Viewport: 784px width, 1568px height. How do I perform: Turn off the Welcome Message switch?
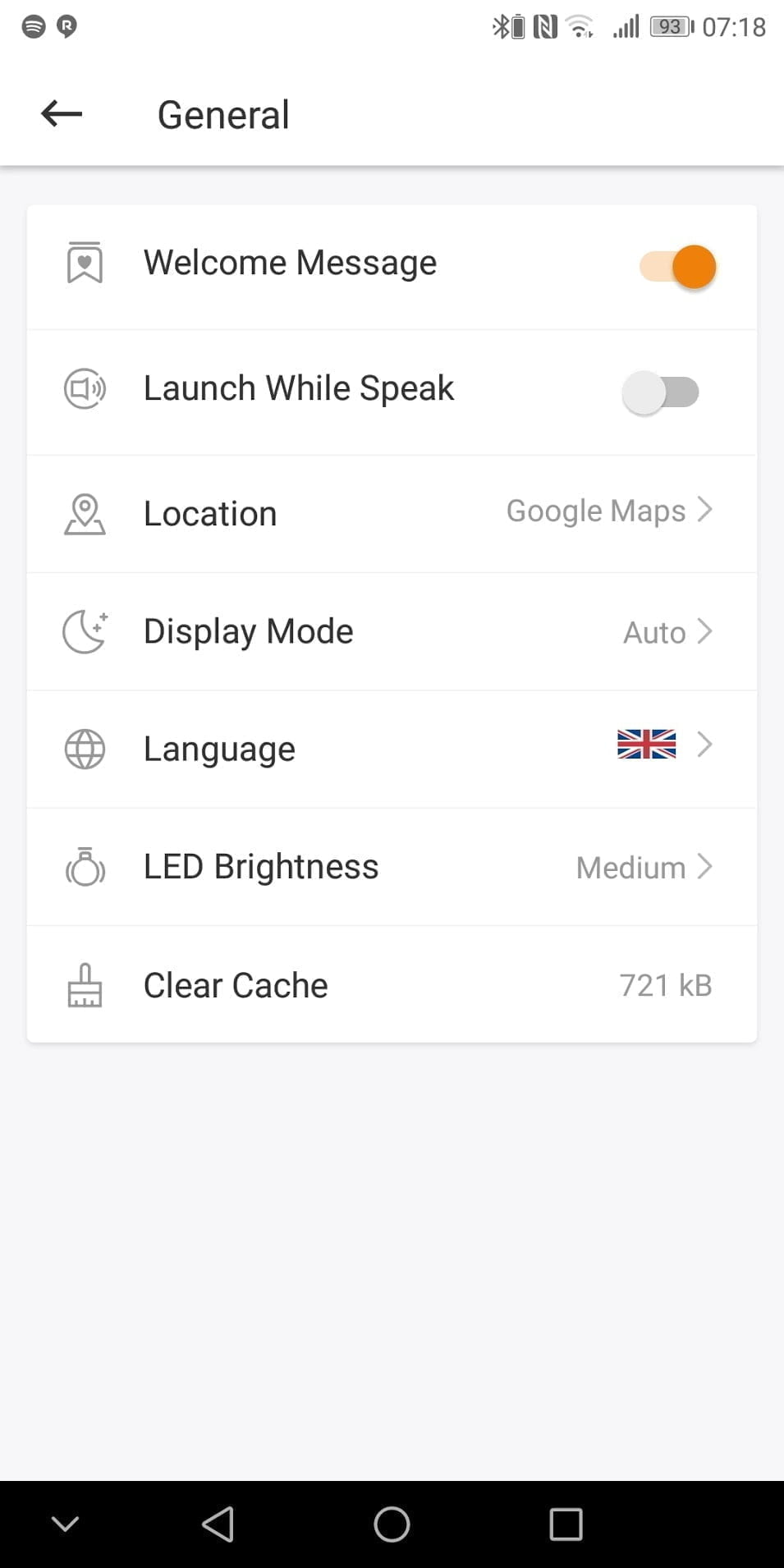pyautogui.click(x=678, y=267)
